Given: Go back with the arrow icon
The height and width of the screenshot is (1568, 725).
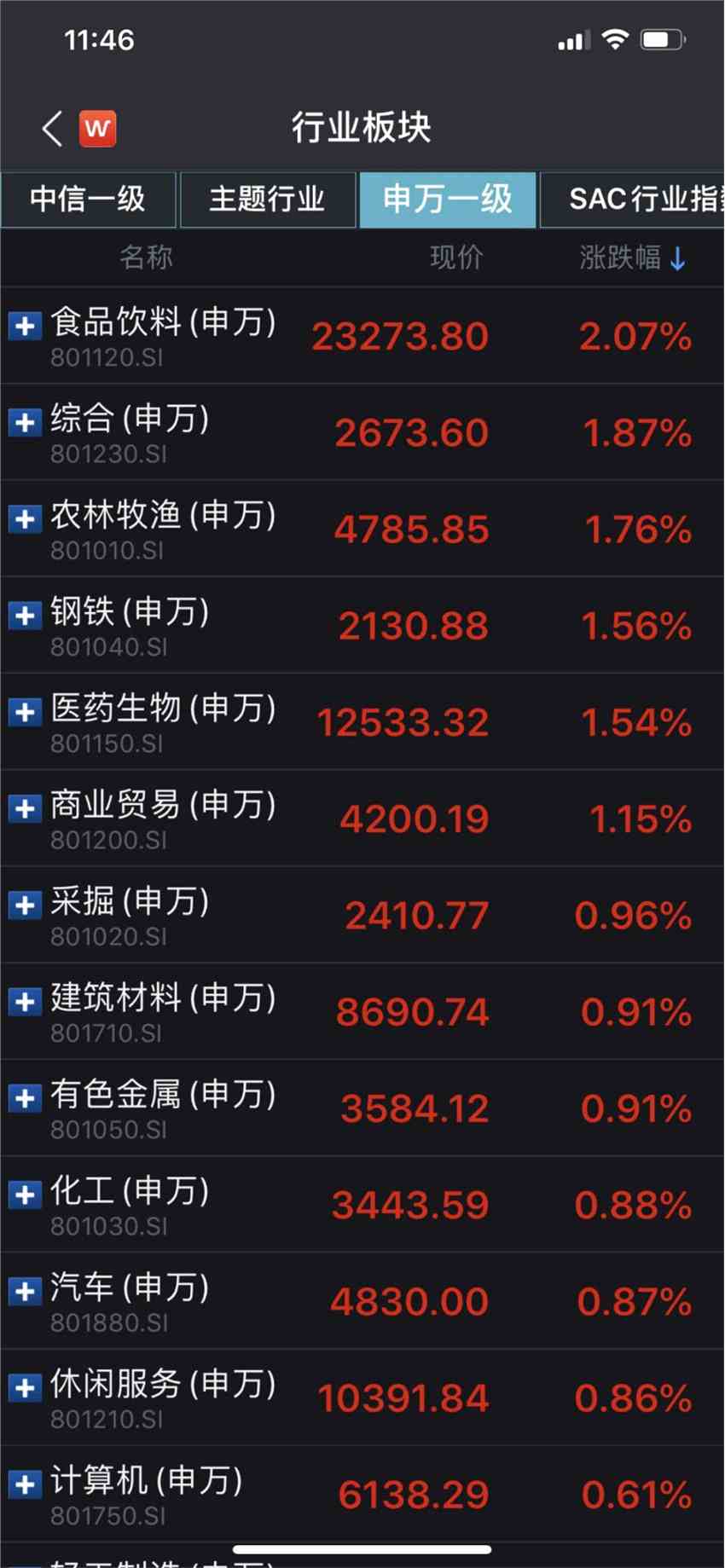Looking at the screenshot, I should (x=52, y=129).
